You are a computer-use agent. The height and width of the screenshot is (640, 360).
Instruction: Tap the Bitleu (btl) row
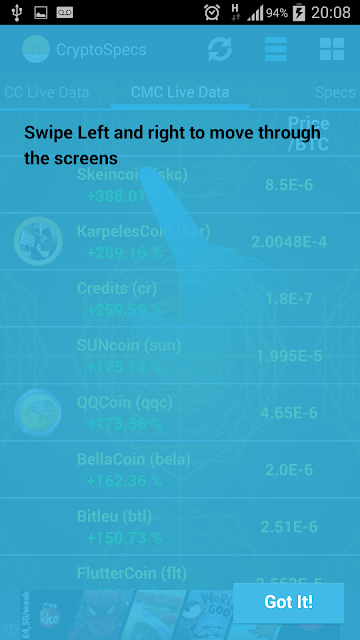click(x=180, y=527)
